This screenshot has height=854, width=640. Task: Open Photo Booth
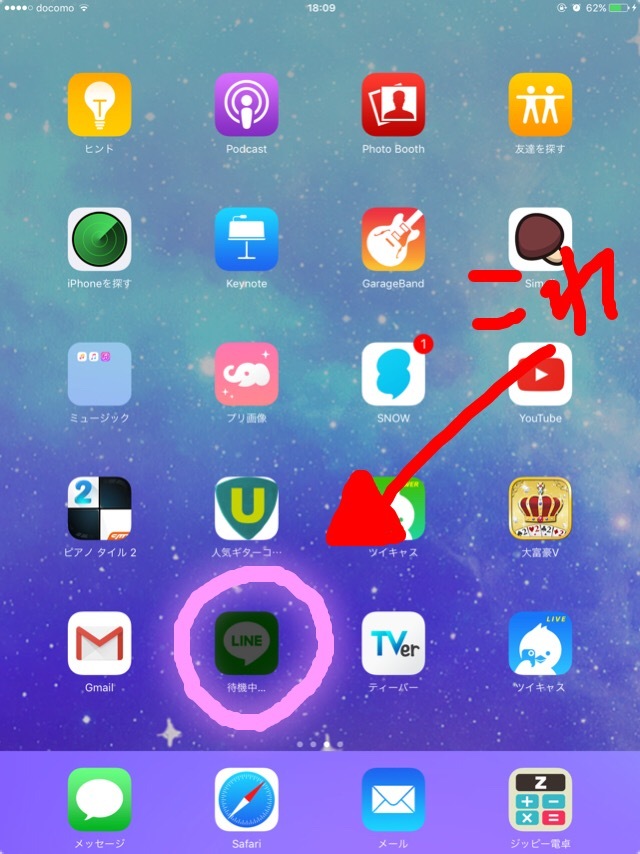(x=393, y=105)
